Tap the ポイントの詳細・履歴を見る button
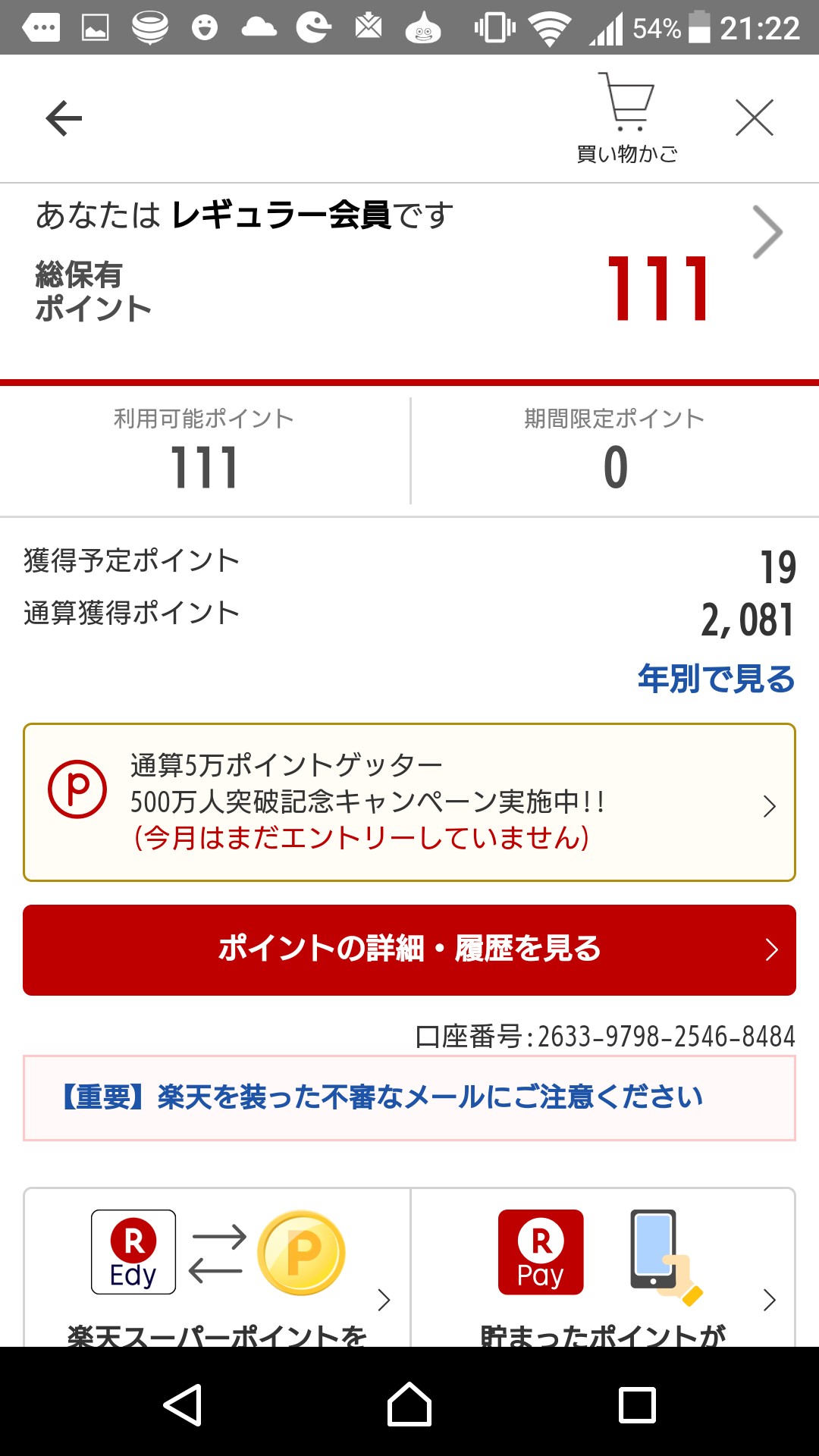819x1456 pixels. tap(409, 949)
